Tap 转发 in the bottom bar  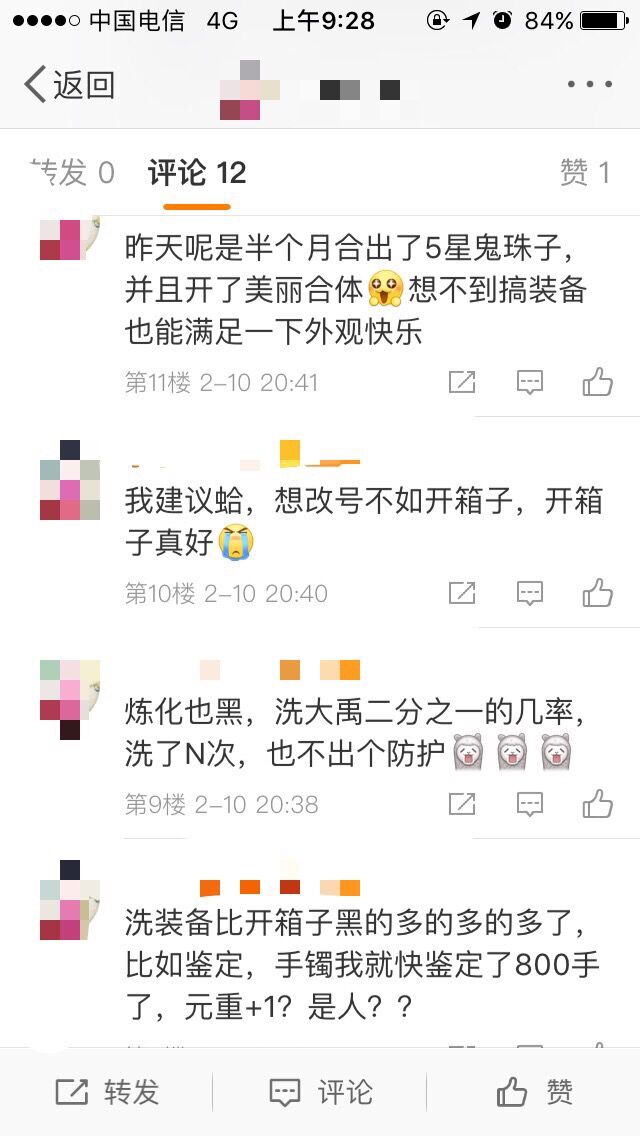pyautogui.click(x=107, y=1092)
